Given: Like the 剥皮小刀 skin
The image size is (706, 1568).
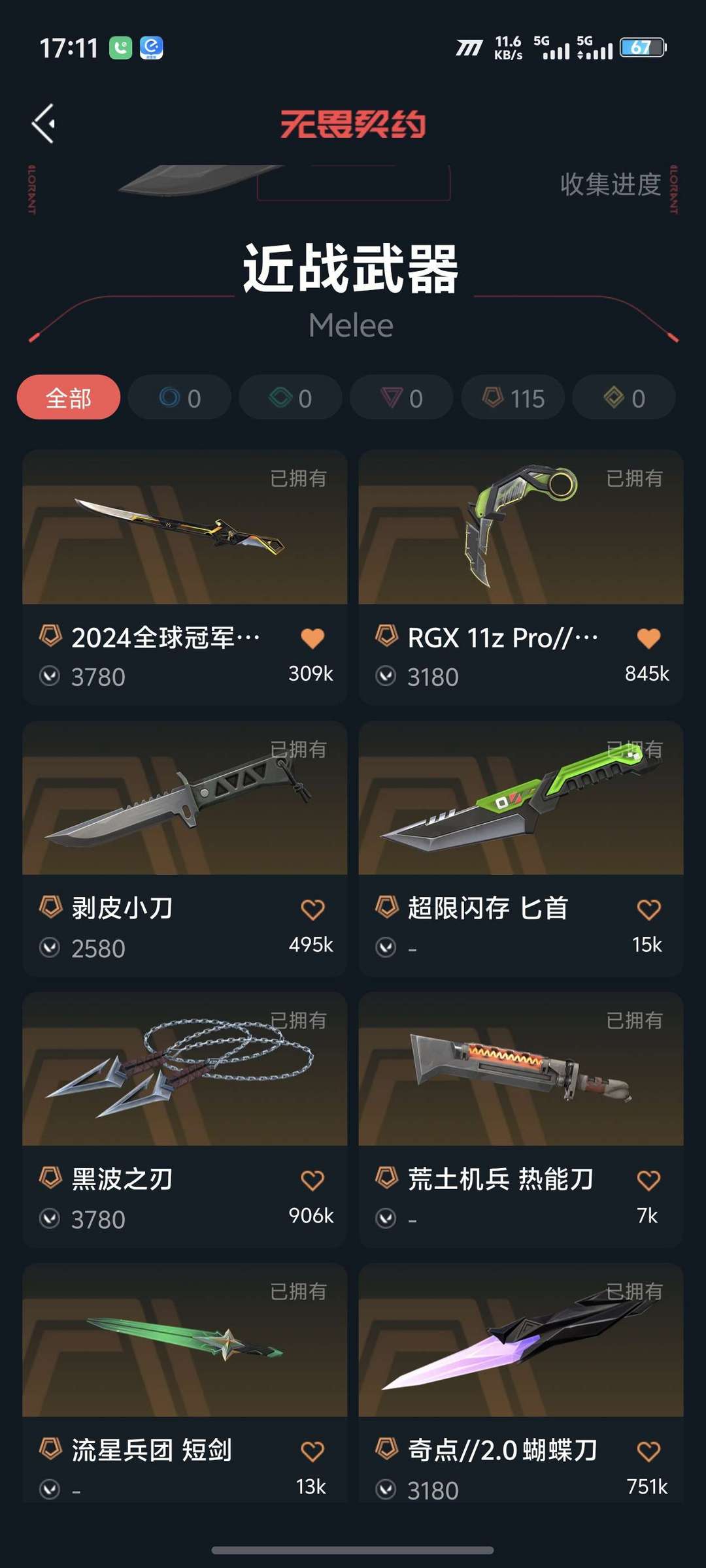Looking at the screenshot, I should [x=312, y=909].
